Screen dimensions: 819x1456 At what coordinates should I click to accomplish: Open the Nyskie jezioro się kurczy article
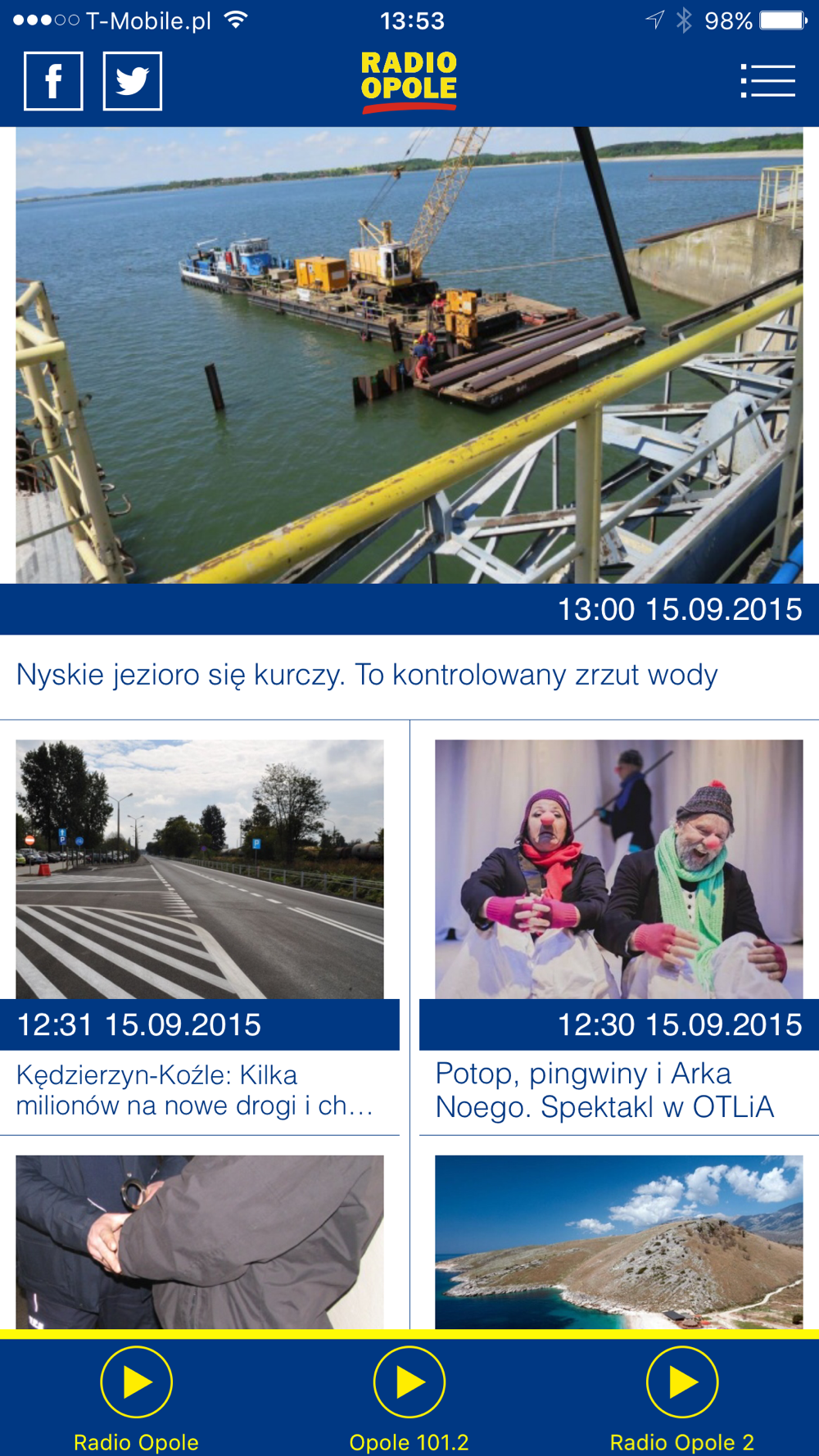367,675
